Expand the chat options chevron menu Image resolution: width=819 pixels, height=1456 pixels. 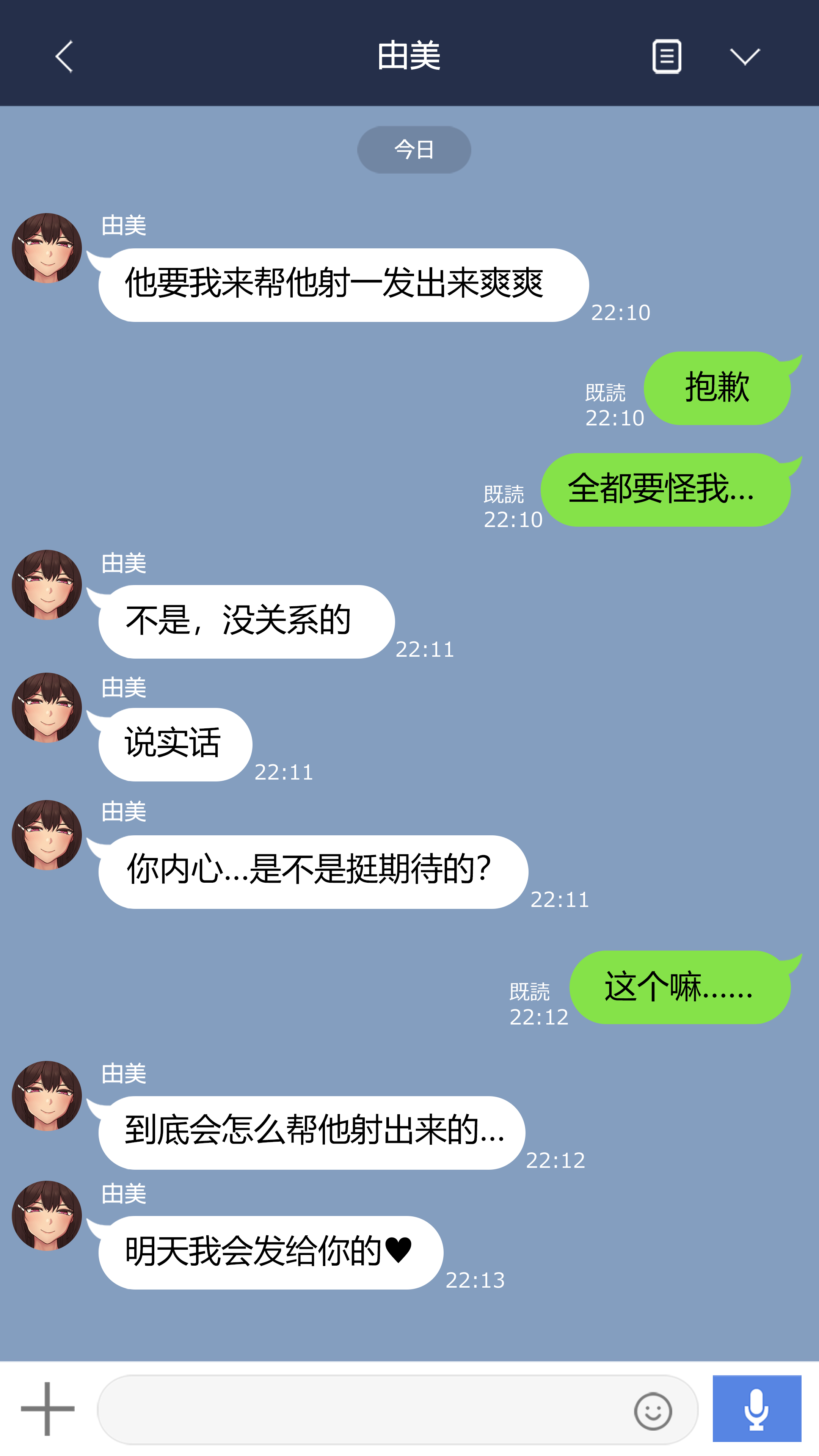[x=744, y=56]
